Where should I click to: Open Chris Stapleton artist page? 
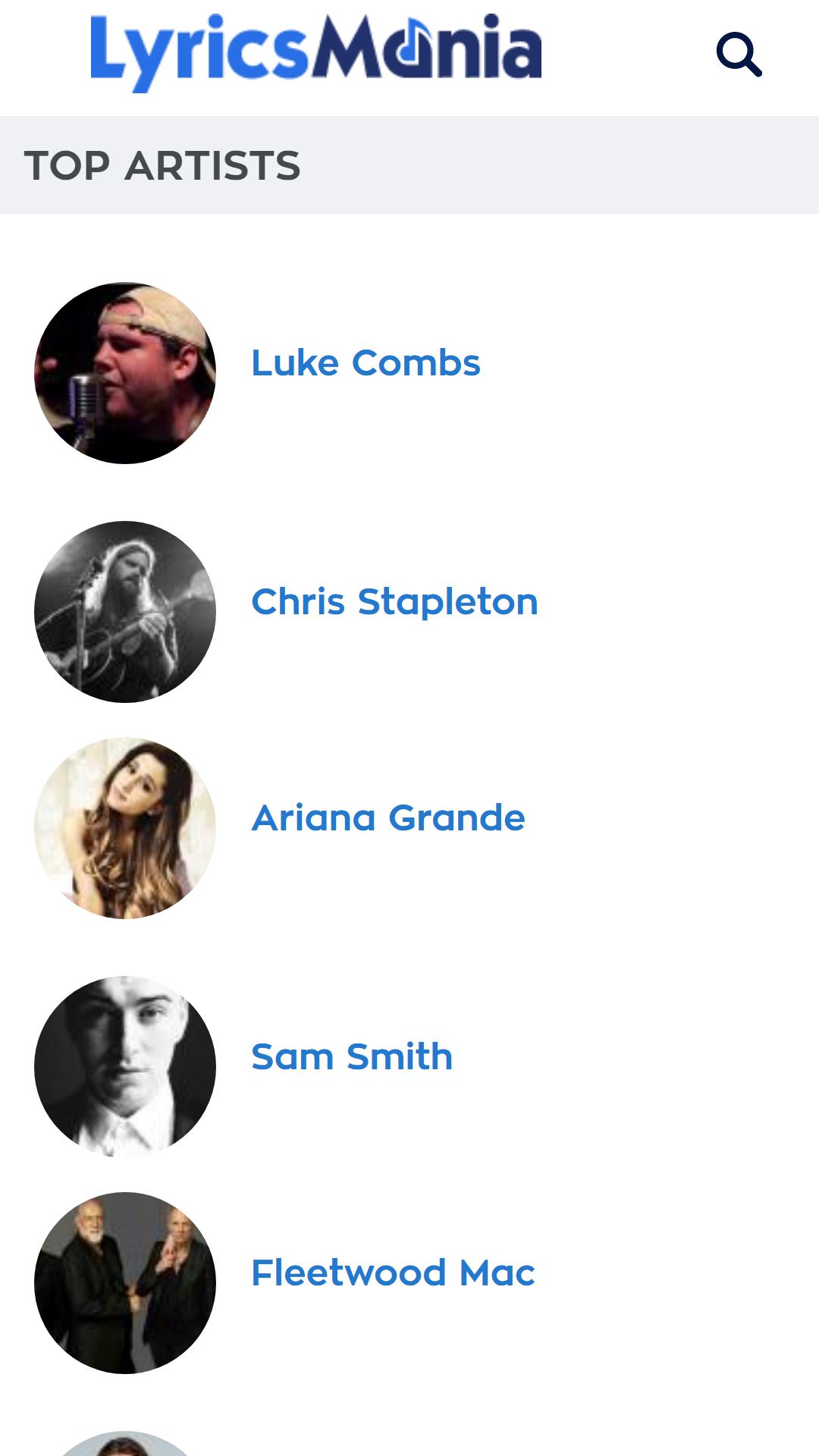(394, 601)
